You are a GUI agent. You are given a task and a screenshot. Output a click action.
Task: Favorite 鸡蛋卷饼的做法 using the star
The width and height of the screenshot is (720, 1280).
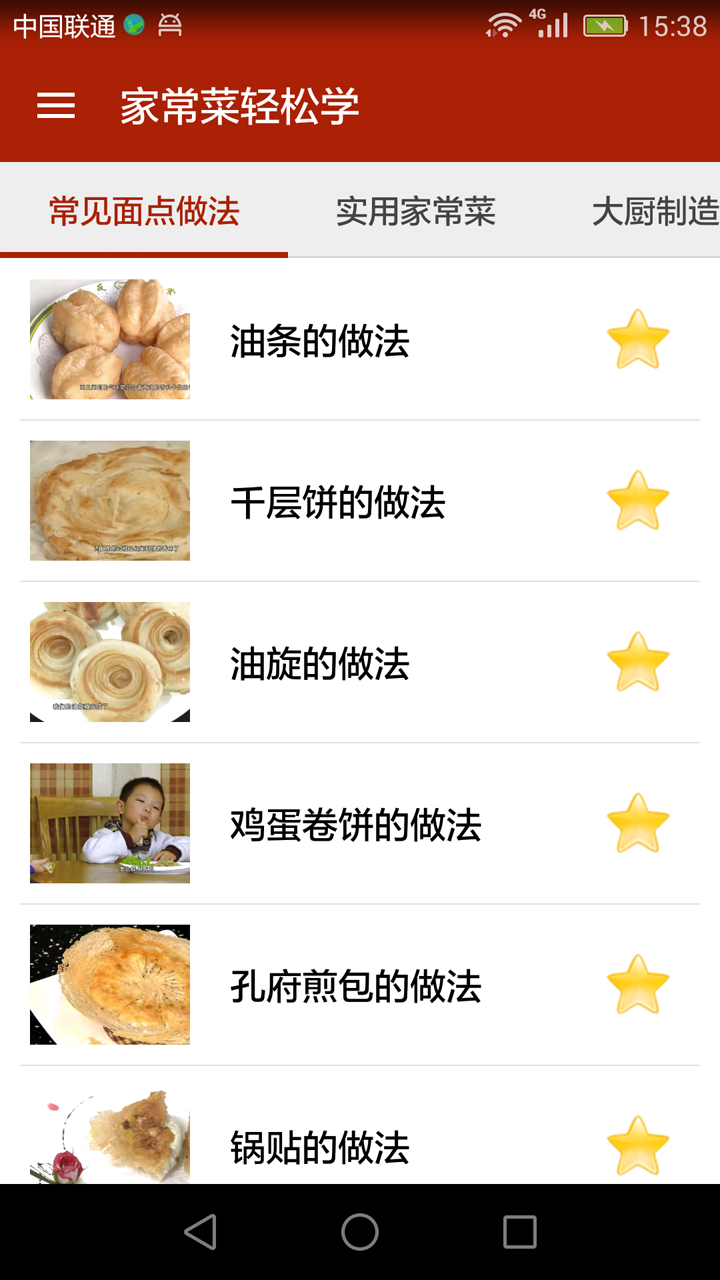[638, 824]
